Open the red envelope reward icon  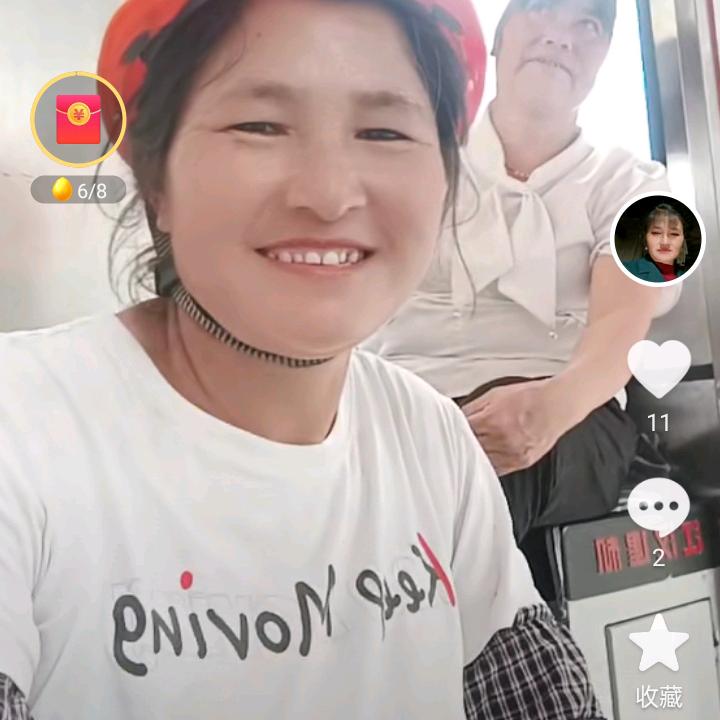click(78, 119)
